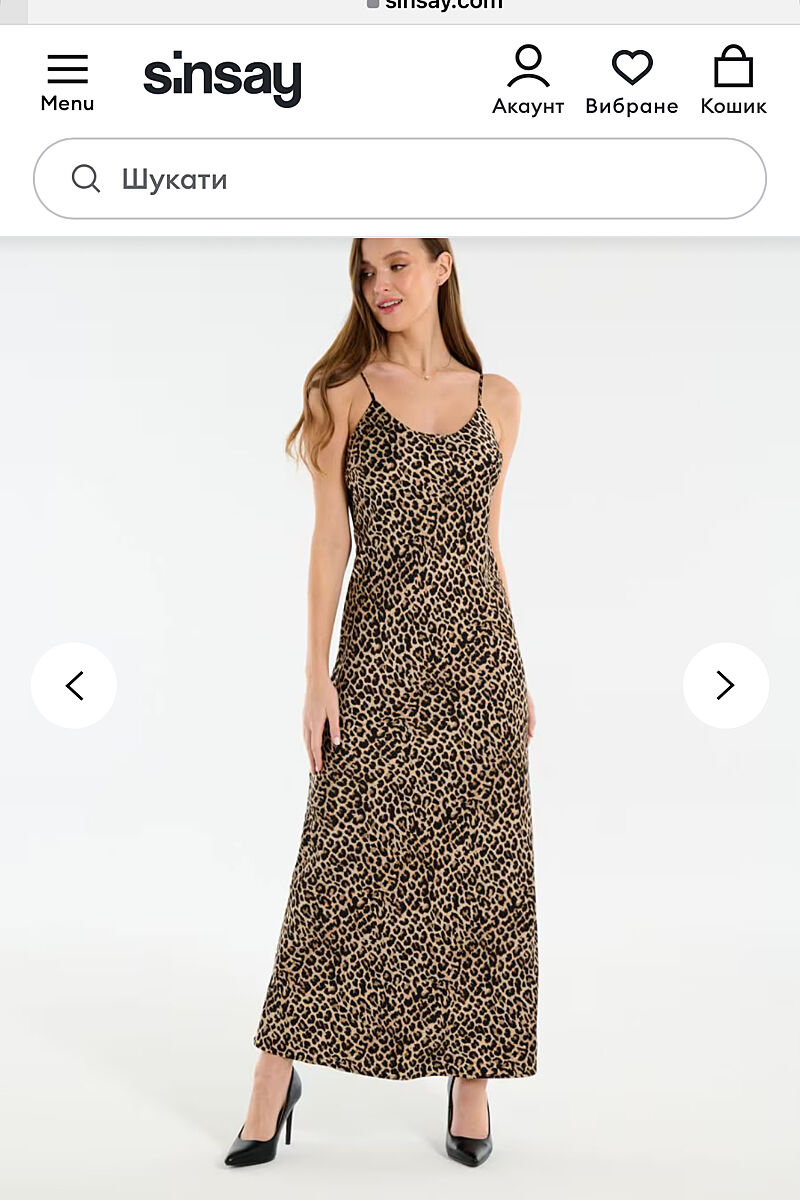Open the Menu drawer
The height and width of the screenshot is (1200, 800).
[67, 81]
